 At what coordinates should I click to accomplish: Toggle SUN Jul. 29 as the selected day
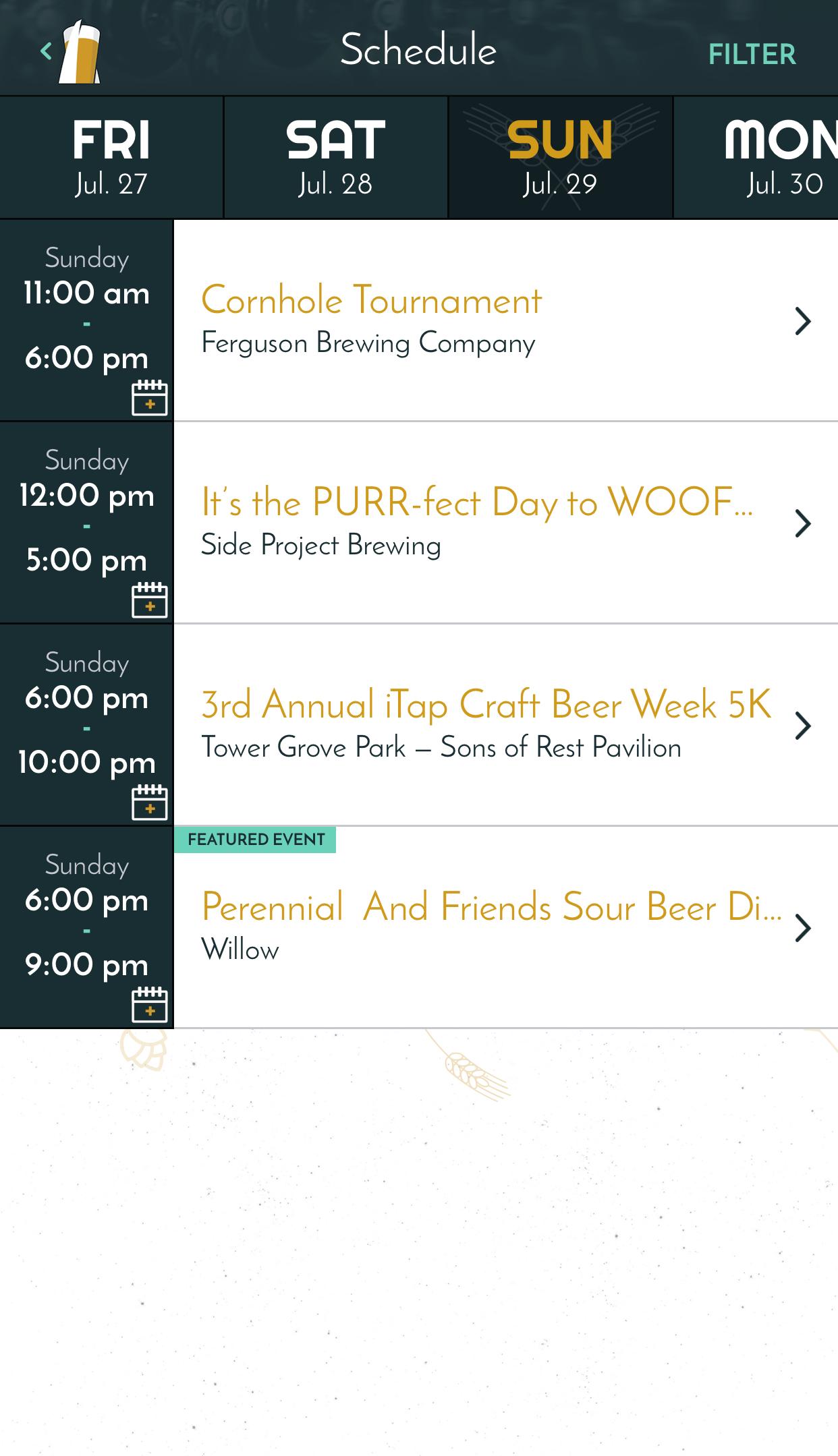560,156
